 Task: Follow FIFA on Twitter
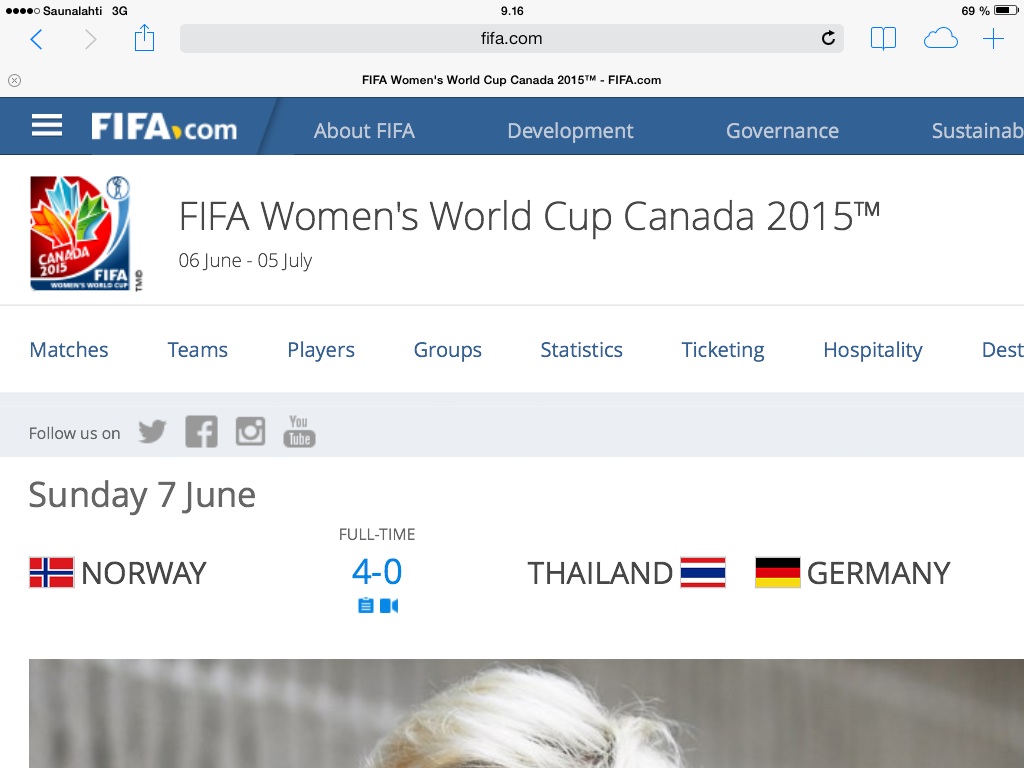pos(152,432)
